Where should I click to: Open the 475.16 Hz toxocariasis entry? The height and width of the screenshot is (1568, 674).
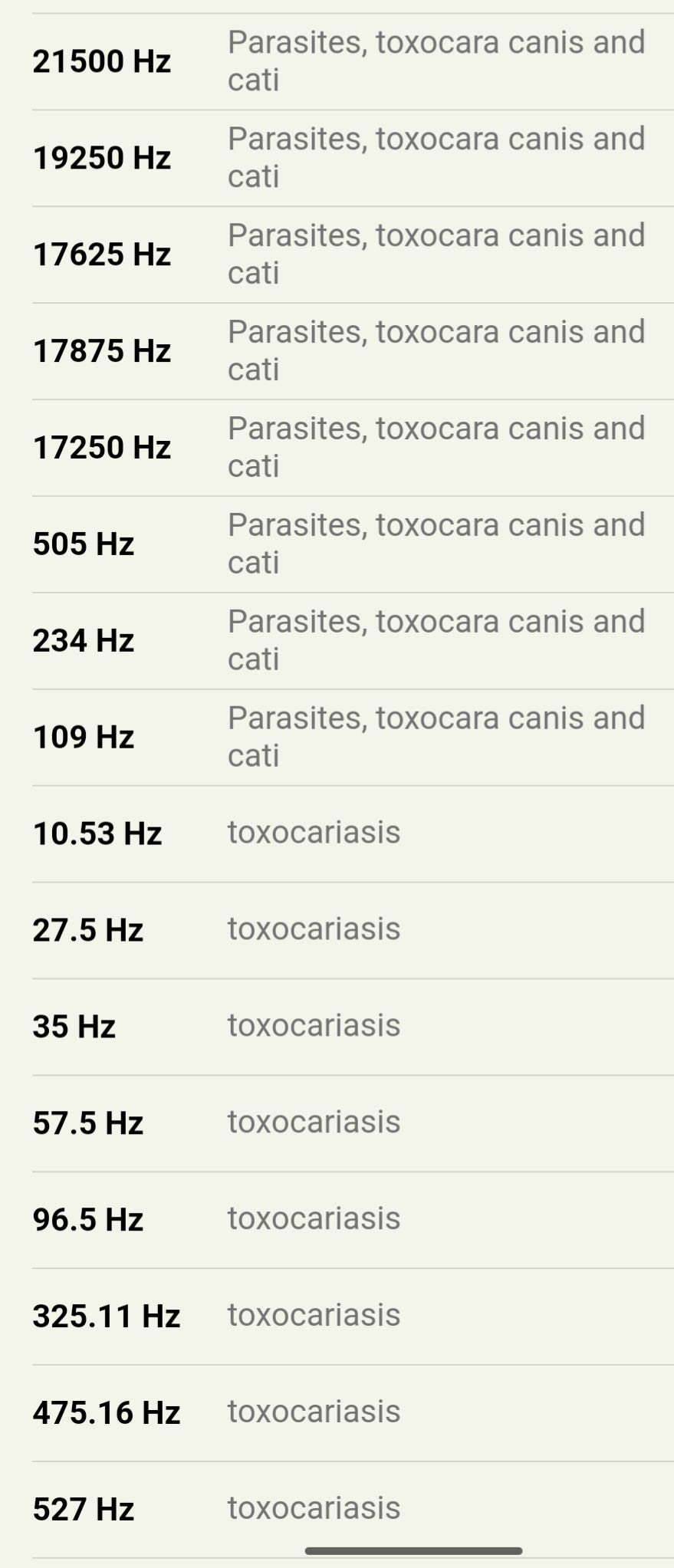[x=337, y=1413]
